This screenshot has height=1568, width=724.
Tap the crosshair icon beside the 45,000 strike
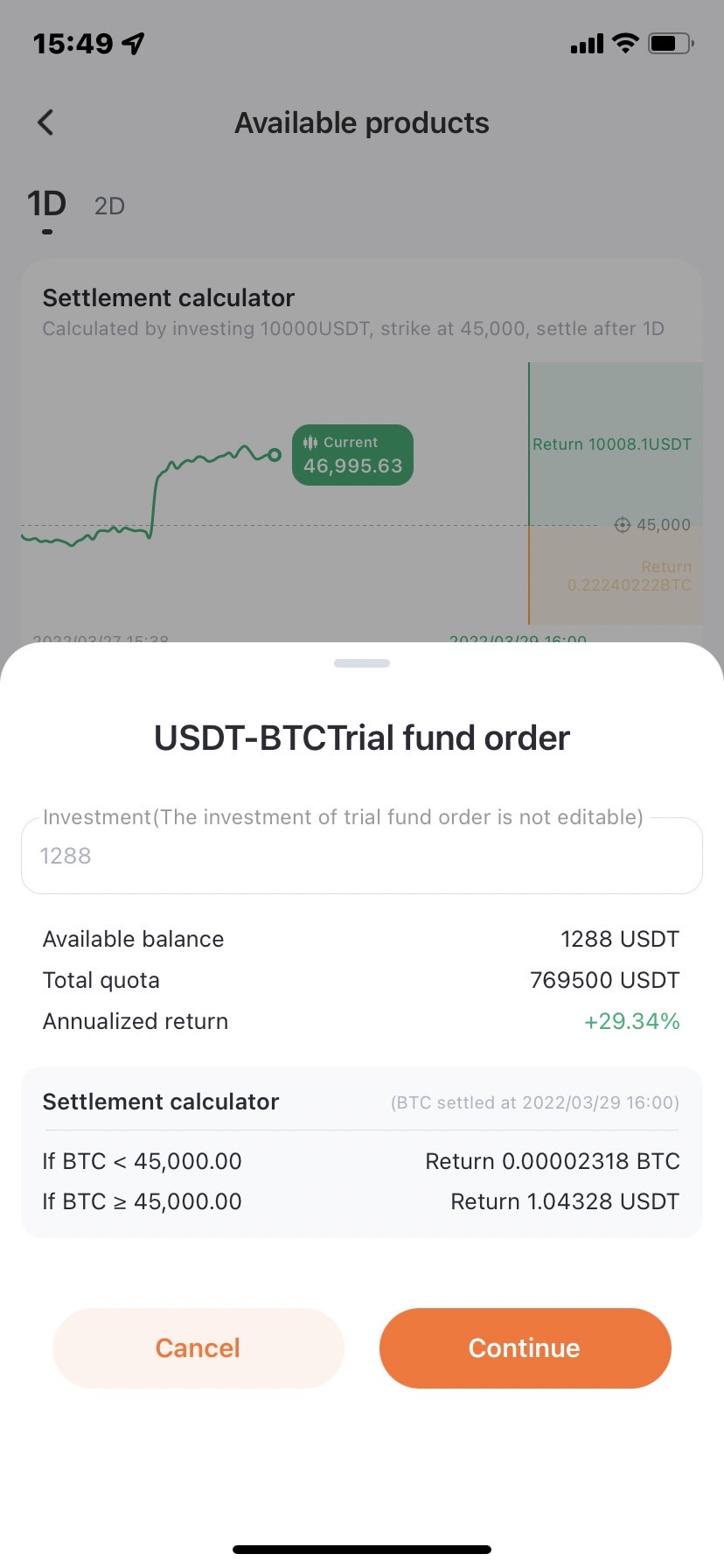(x=623, y=525)
